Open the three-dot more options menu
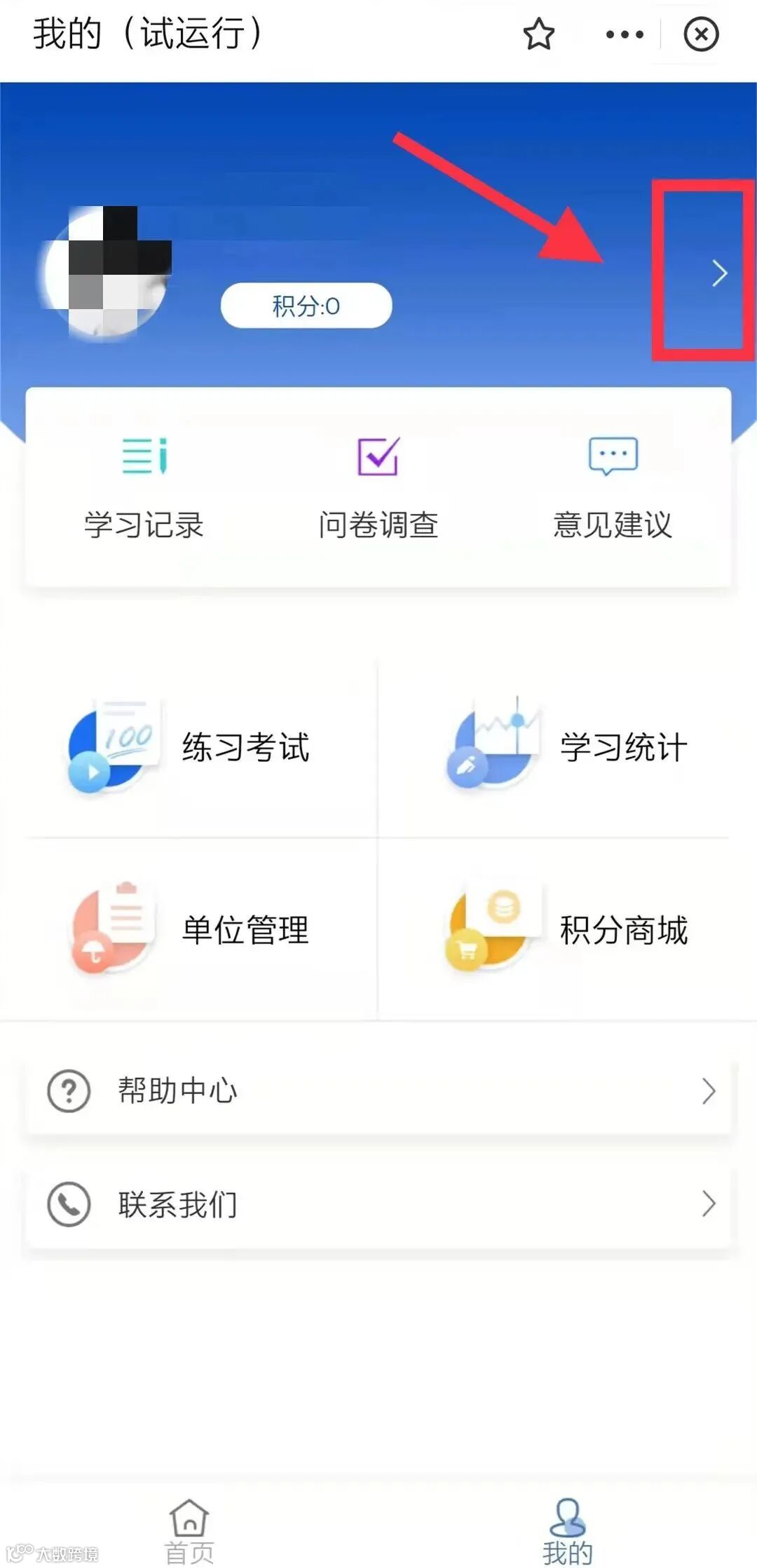 point(624,34)
